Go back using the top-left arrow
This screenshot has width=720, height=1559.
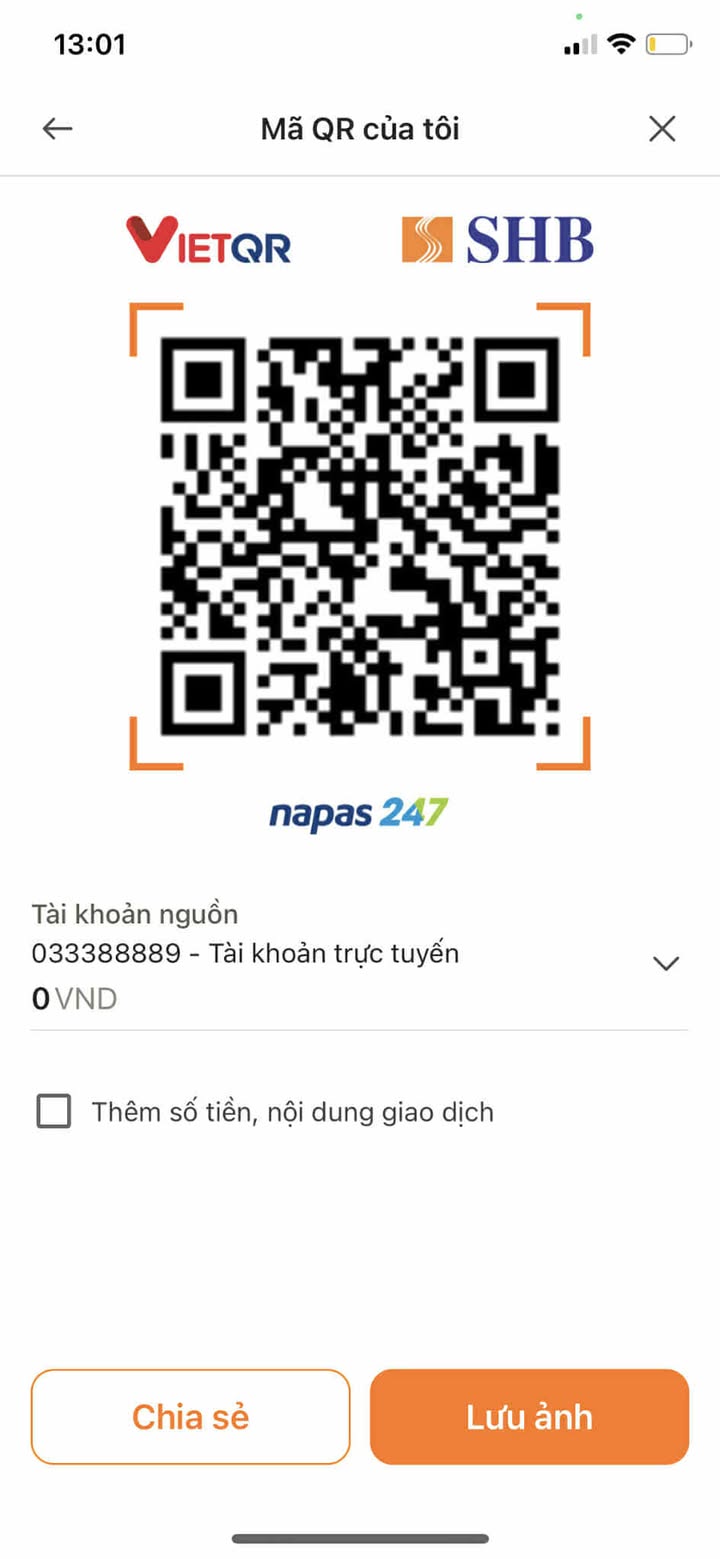pos(57,129)
